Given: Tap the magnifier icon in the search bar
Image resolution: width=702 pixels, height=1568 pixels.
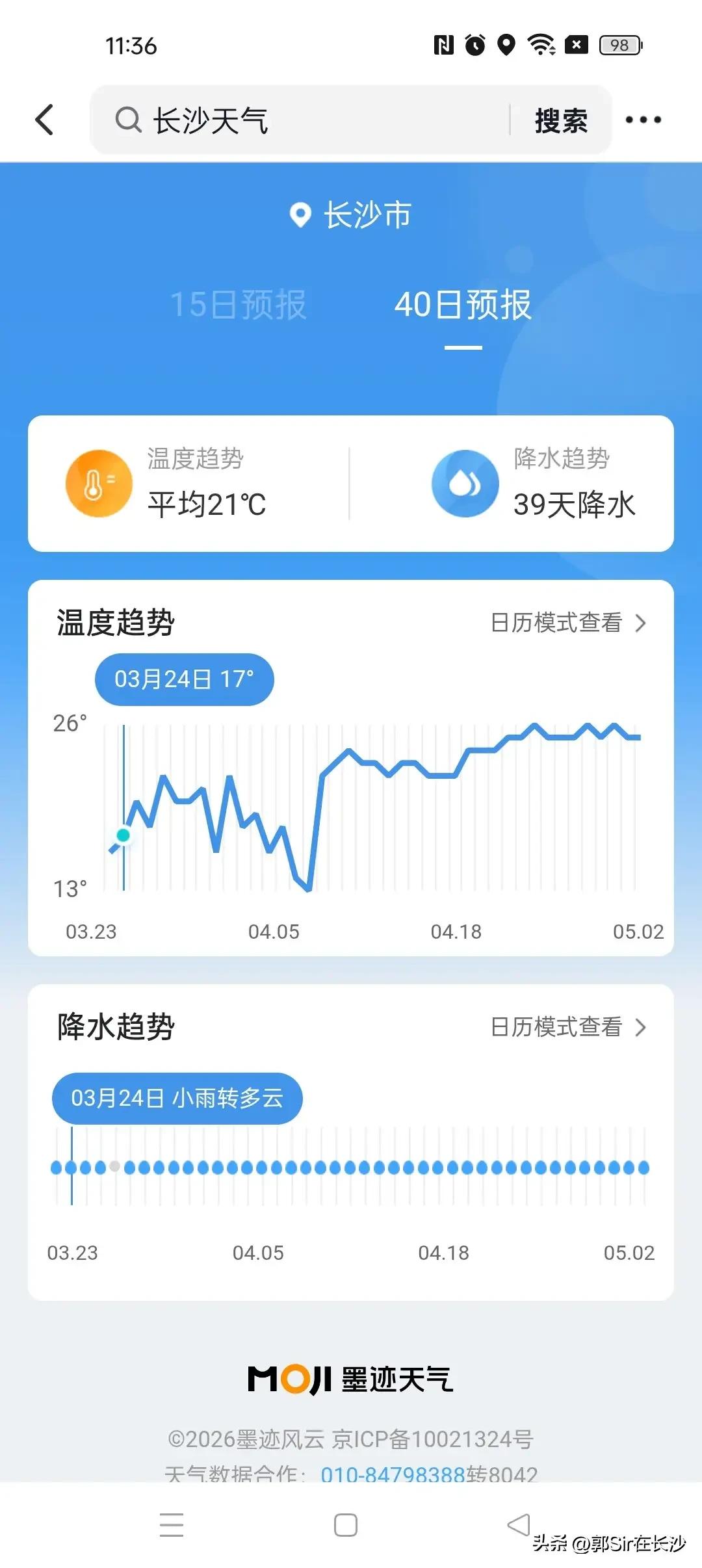Looking at the screenshot, I should click(x=128, y=120).
